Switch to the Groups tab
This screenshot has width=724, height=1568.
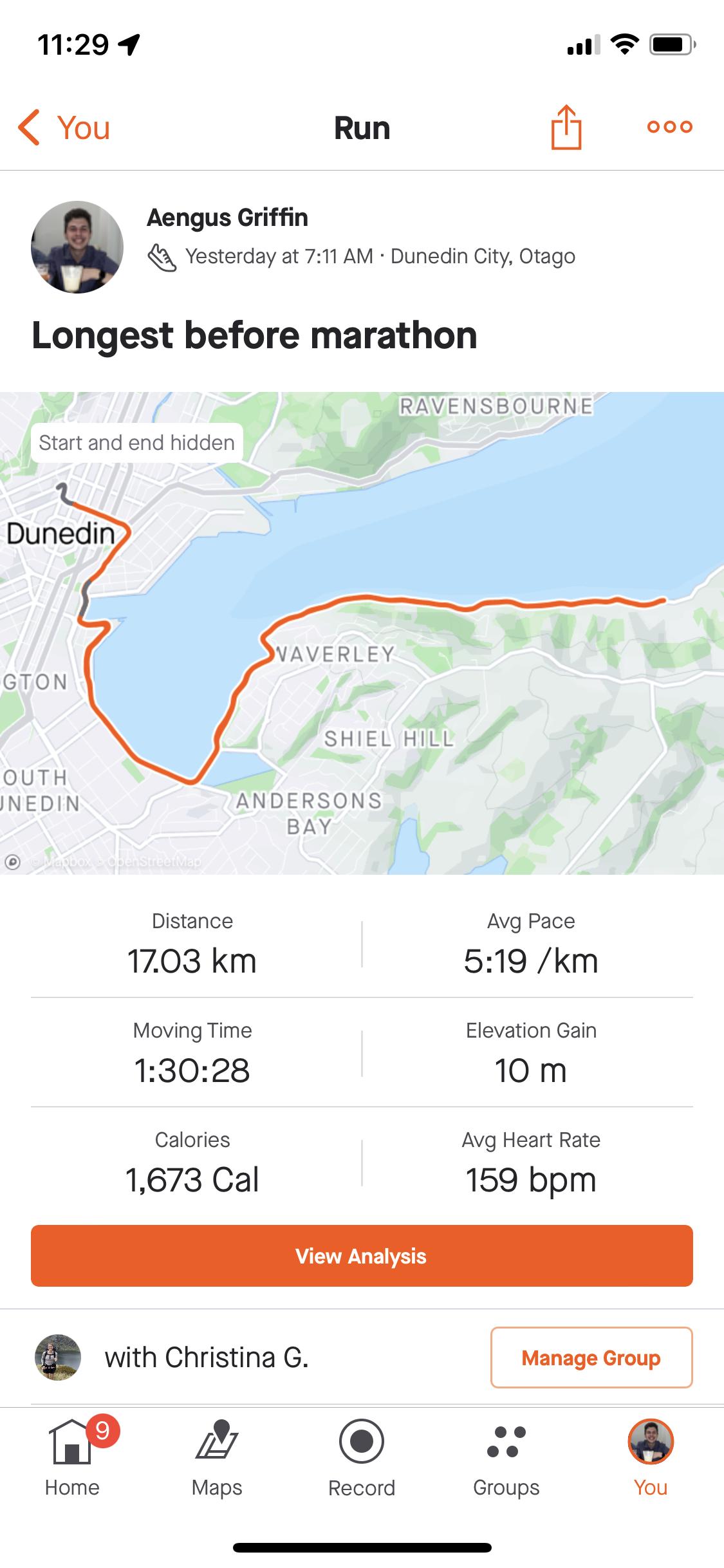[x=506, y=1459]
